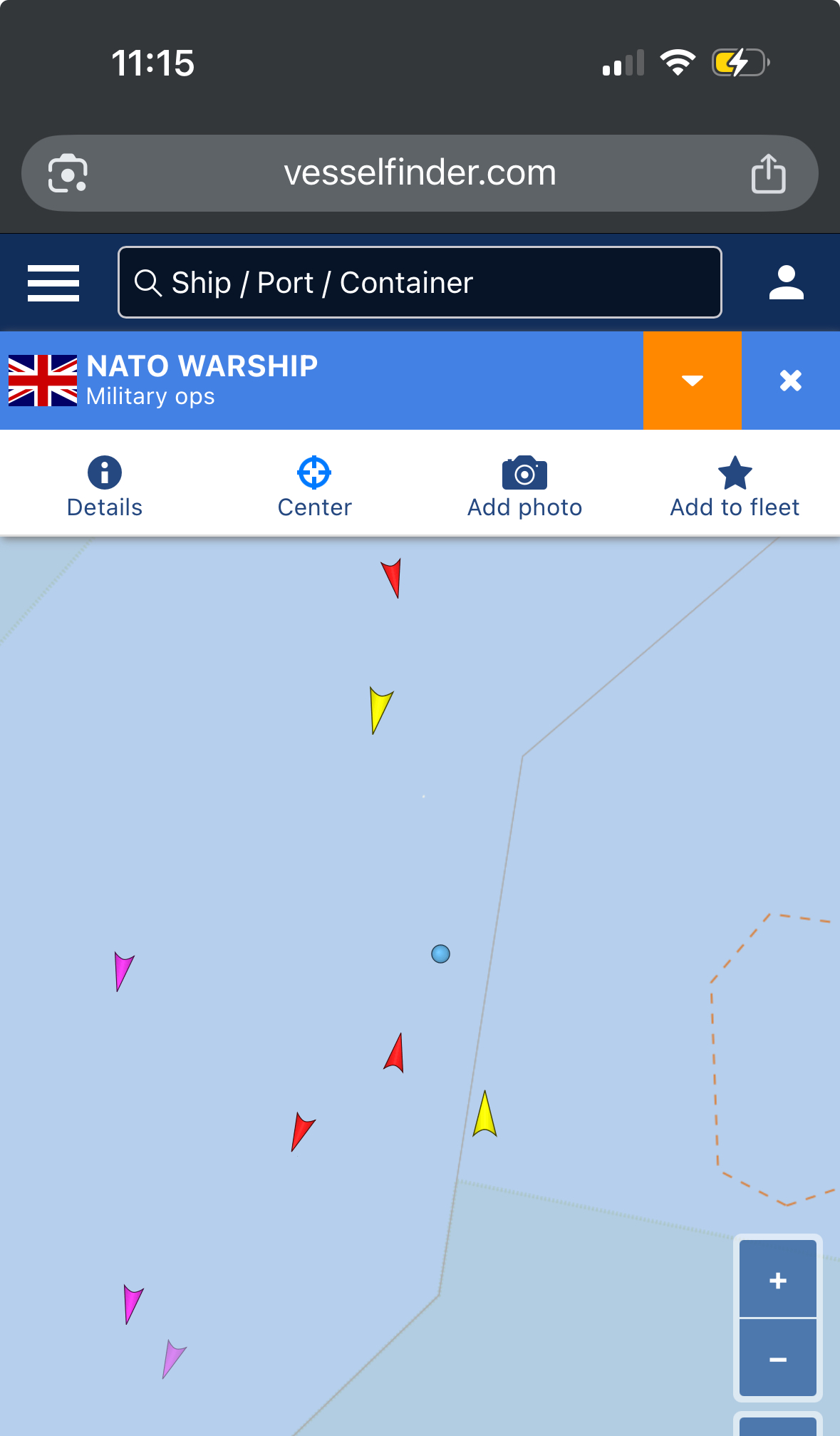Image resolution: width=840 pixels, height=1436 pixels.
Task: Add this ship to fleet
Action: (735, 487)
